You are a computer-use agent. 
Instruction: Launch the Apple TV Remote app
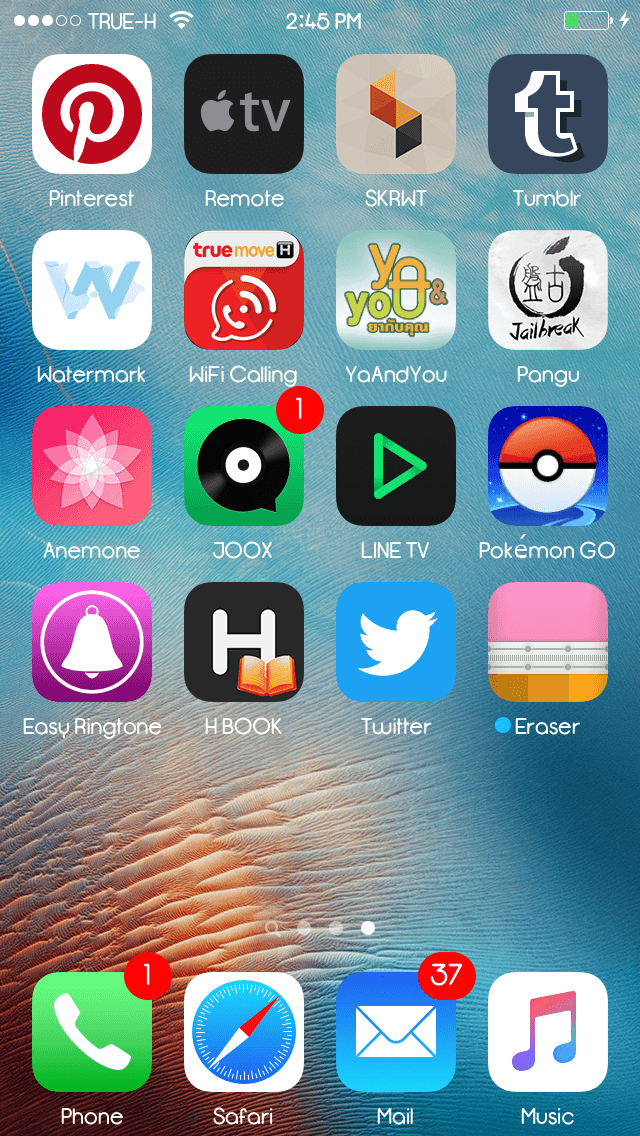(244, 114)
